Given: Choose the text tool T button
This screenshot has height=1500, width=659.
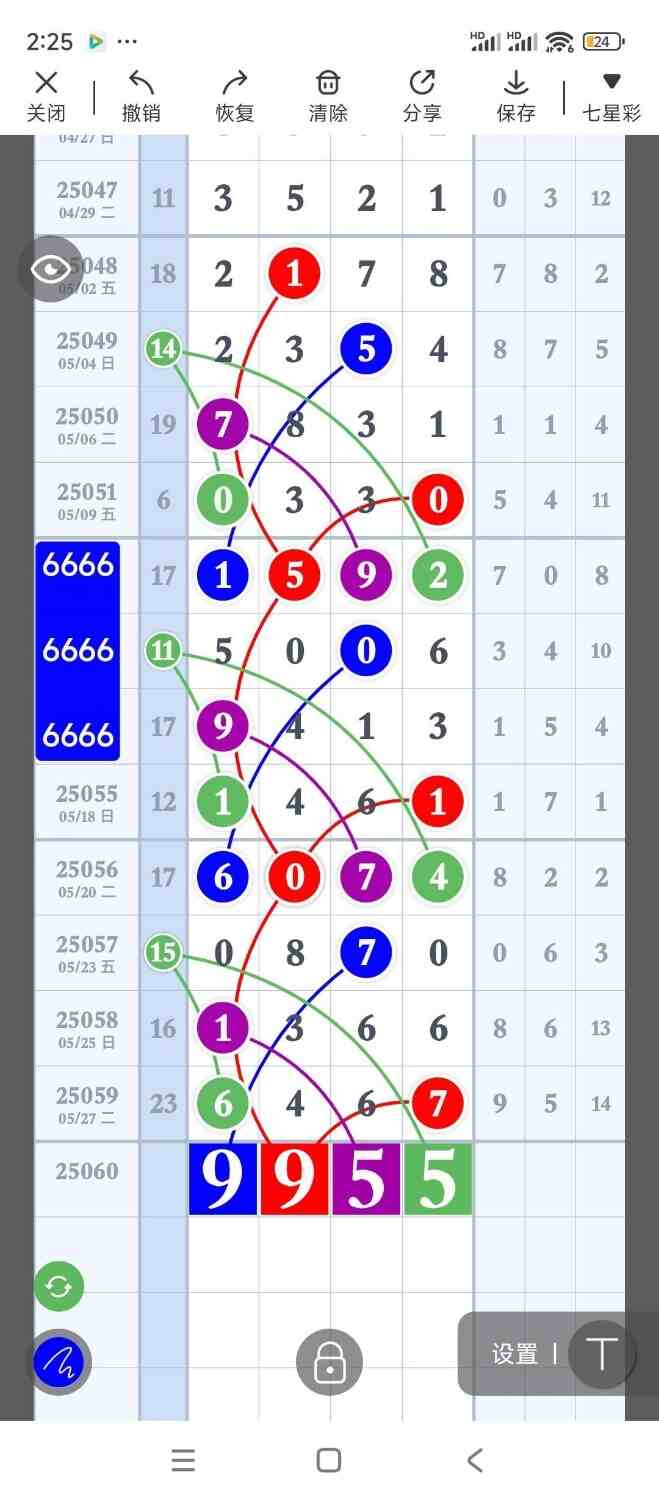Looking at the screenshot, I should [602, 1354].
